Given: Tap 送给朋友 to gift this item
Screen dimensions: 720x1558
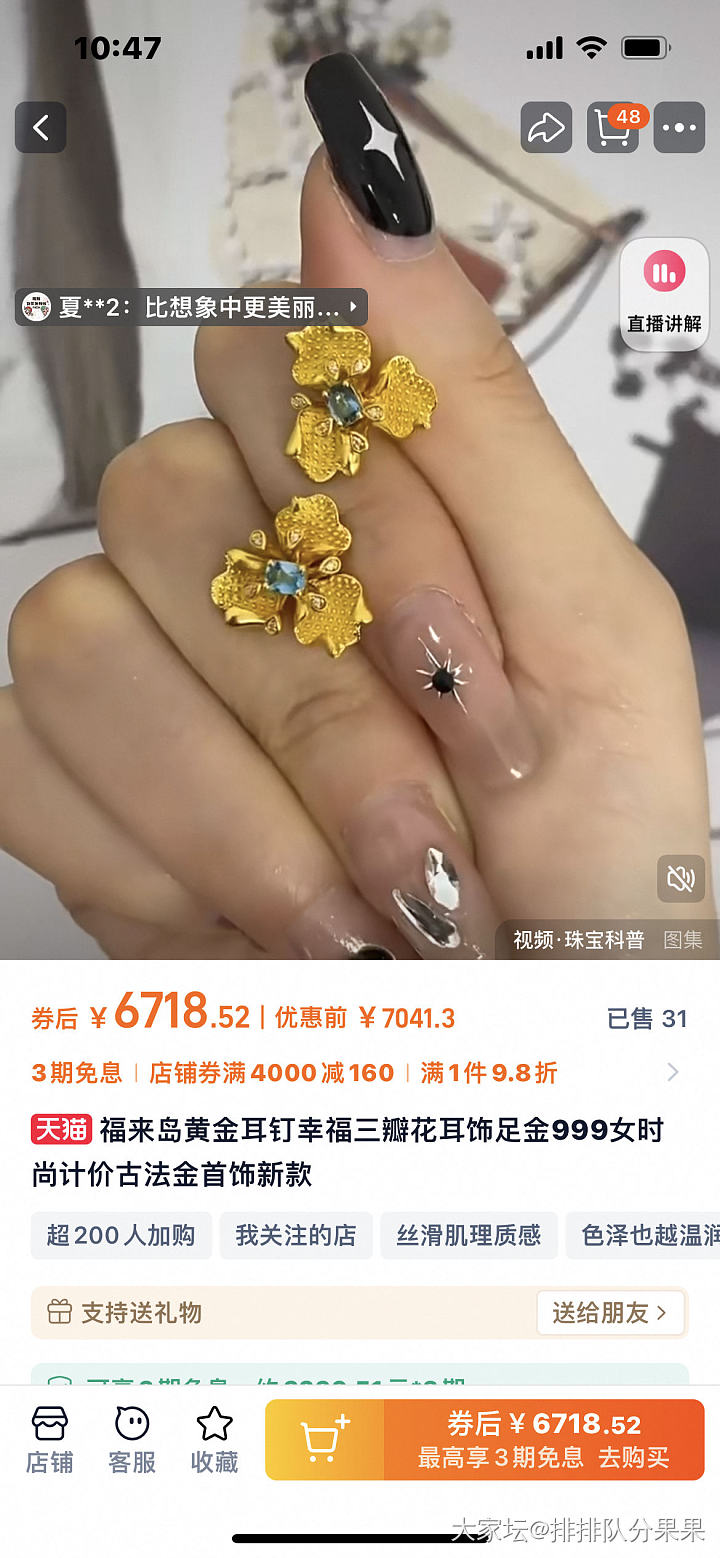Looking at the screenshot, I should click(x=610, y=1313).
